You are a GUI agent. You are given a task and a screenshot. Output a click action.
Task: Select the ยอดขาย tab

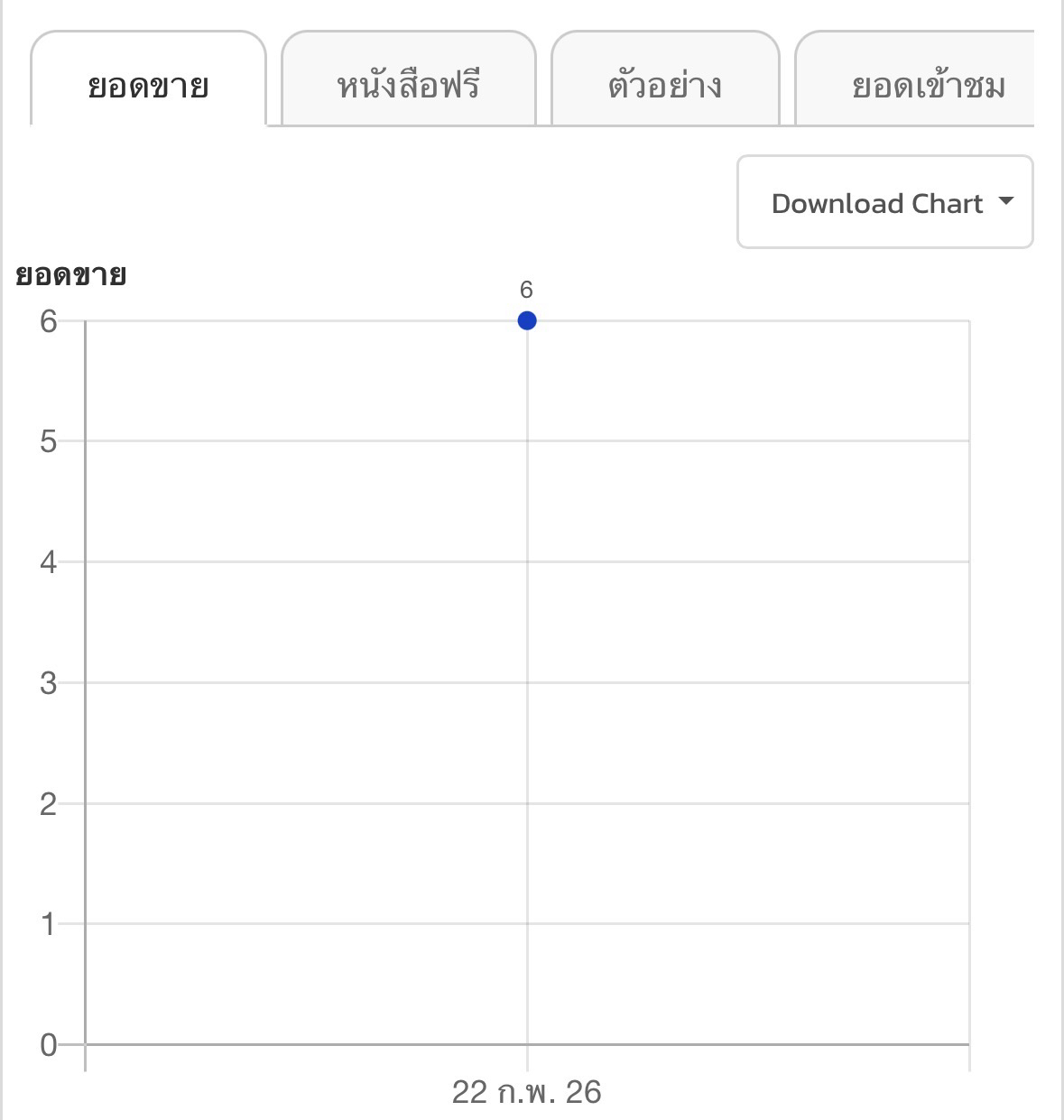(x=149, y=86)
